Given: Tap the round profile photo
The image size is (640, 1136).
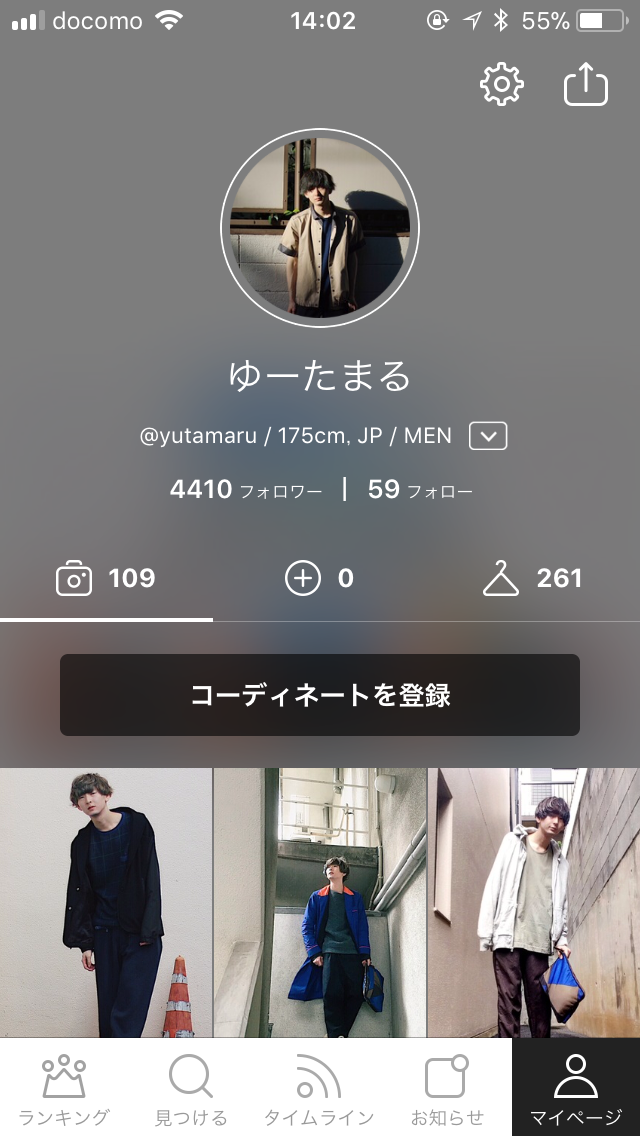Looking at the screenshot, I should point(320,228).
